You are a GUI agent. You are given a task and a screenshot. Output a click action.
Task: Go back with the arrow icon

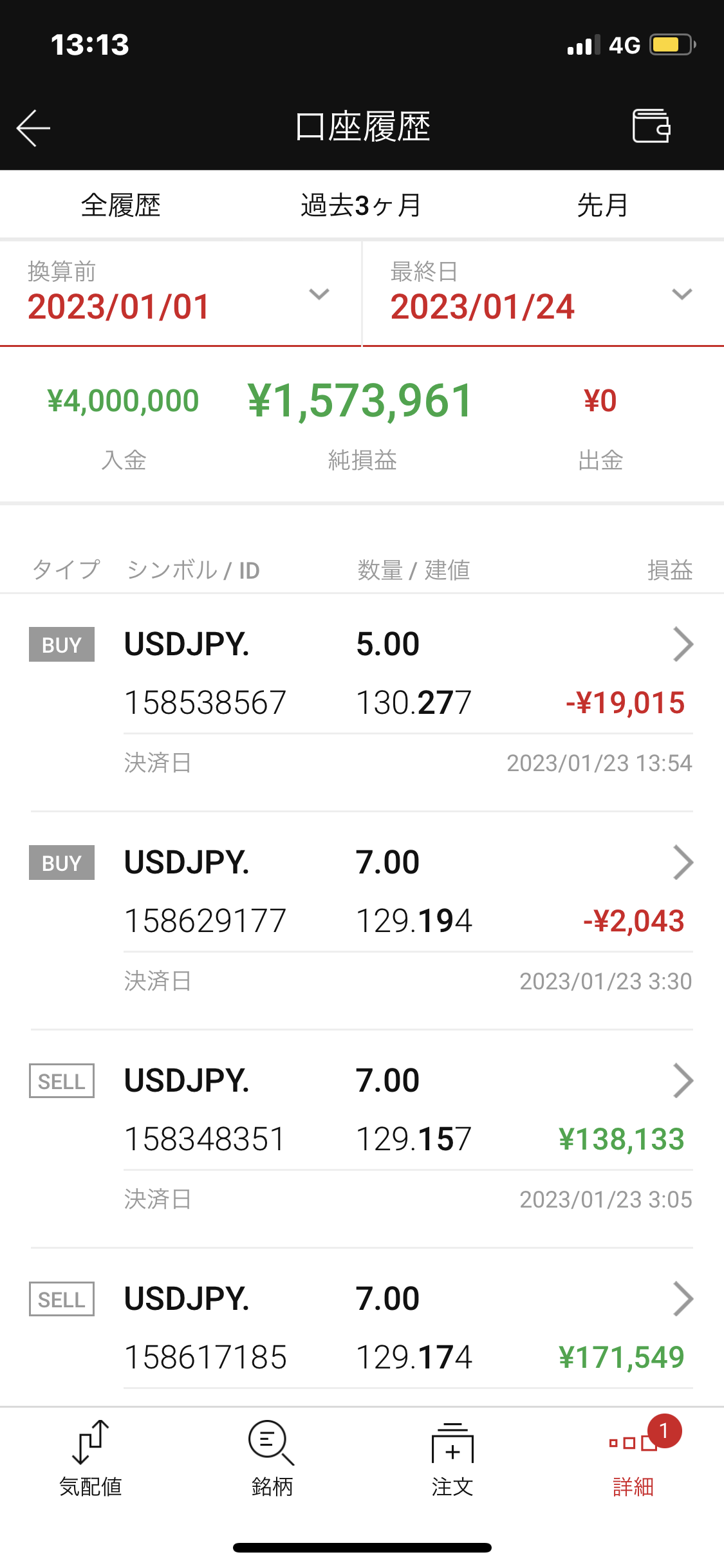tap(33, 127)
